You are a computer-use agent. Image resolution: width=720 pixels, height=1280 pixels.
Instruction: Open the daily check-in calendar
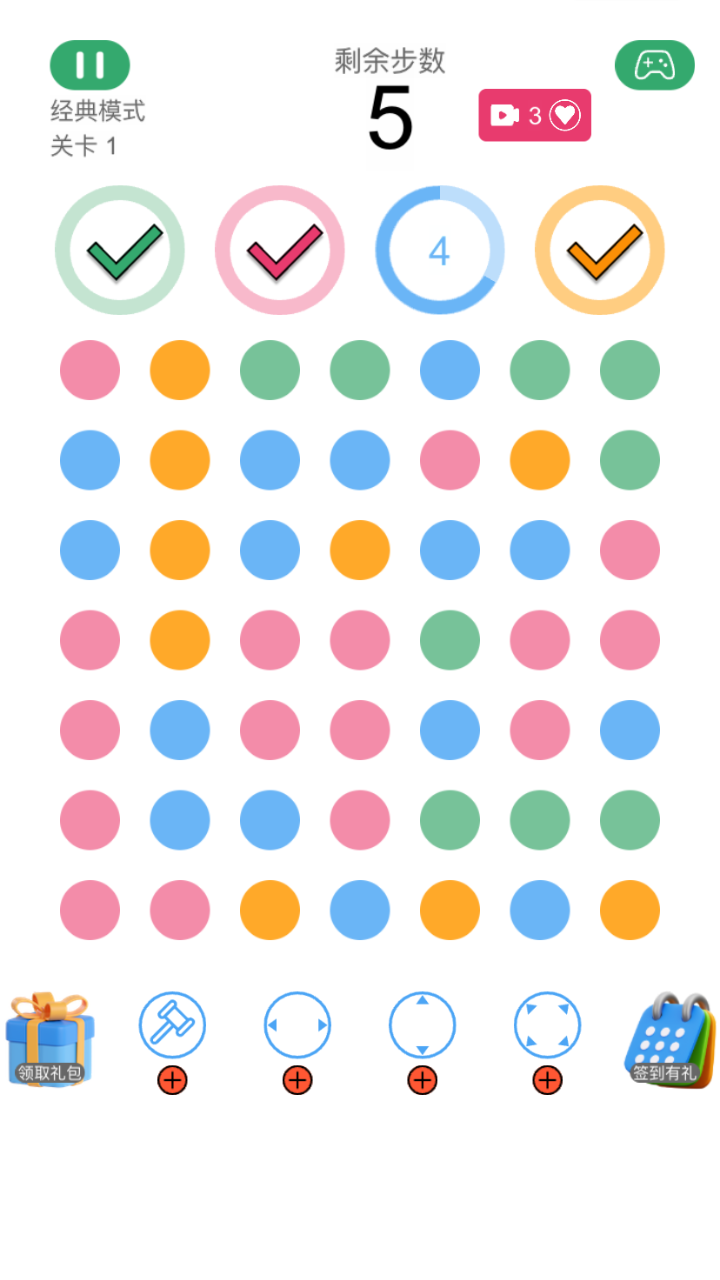(x=669, y=1039)
